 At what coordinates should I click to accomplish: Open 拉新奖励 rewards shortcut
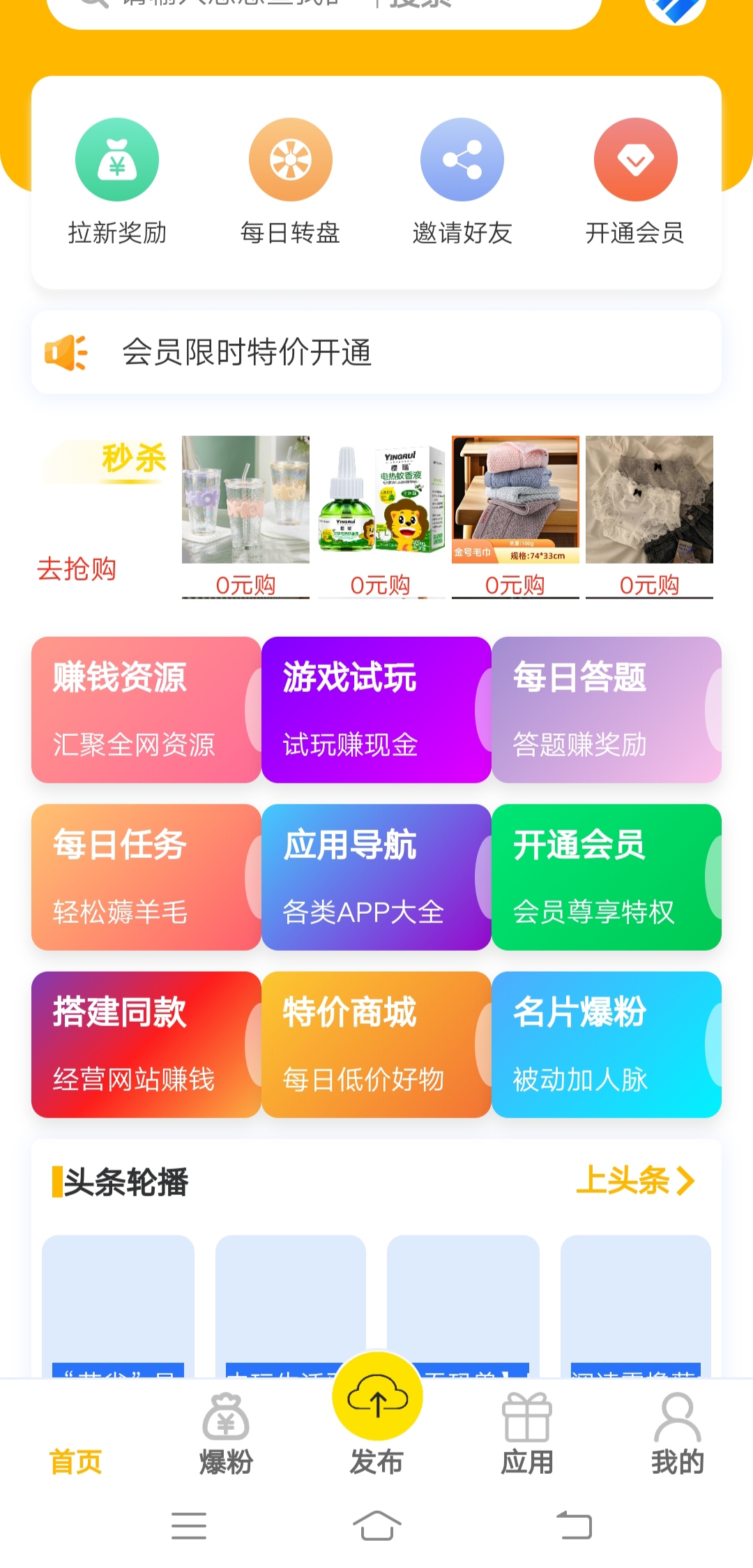point(117,181)
